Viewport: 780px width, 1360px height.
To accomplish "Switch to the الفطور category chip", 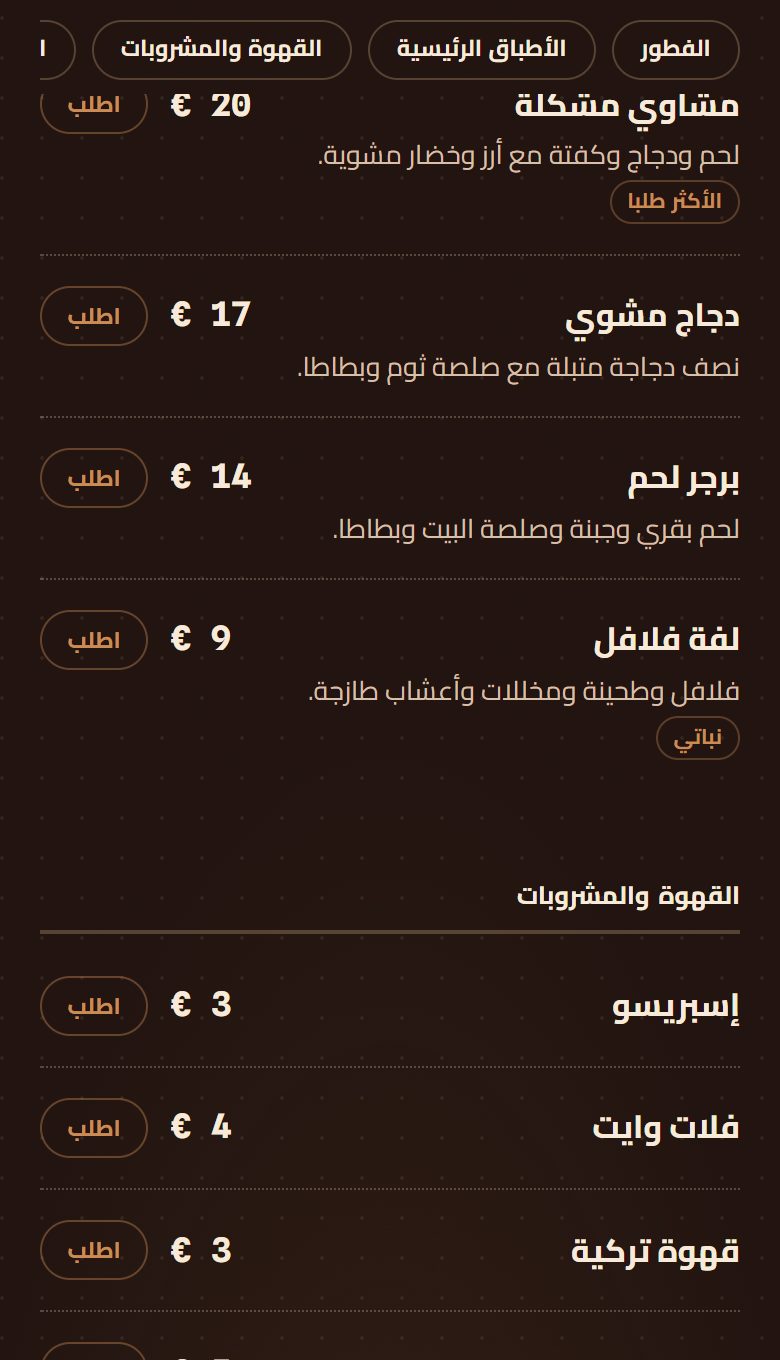I will coord(675,49).
